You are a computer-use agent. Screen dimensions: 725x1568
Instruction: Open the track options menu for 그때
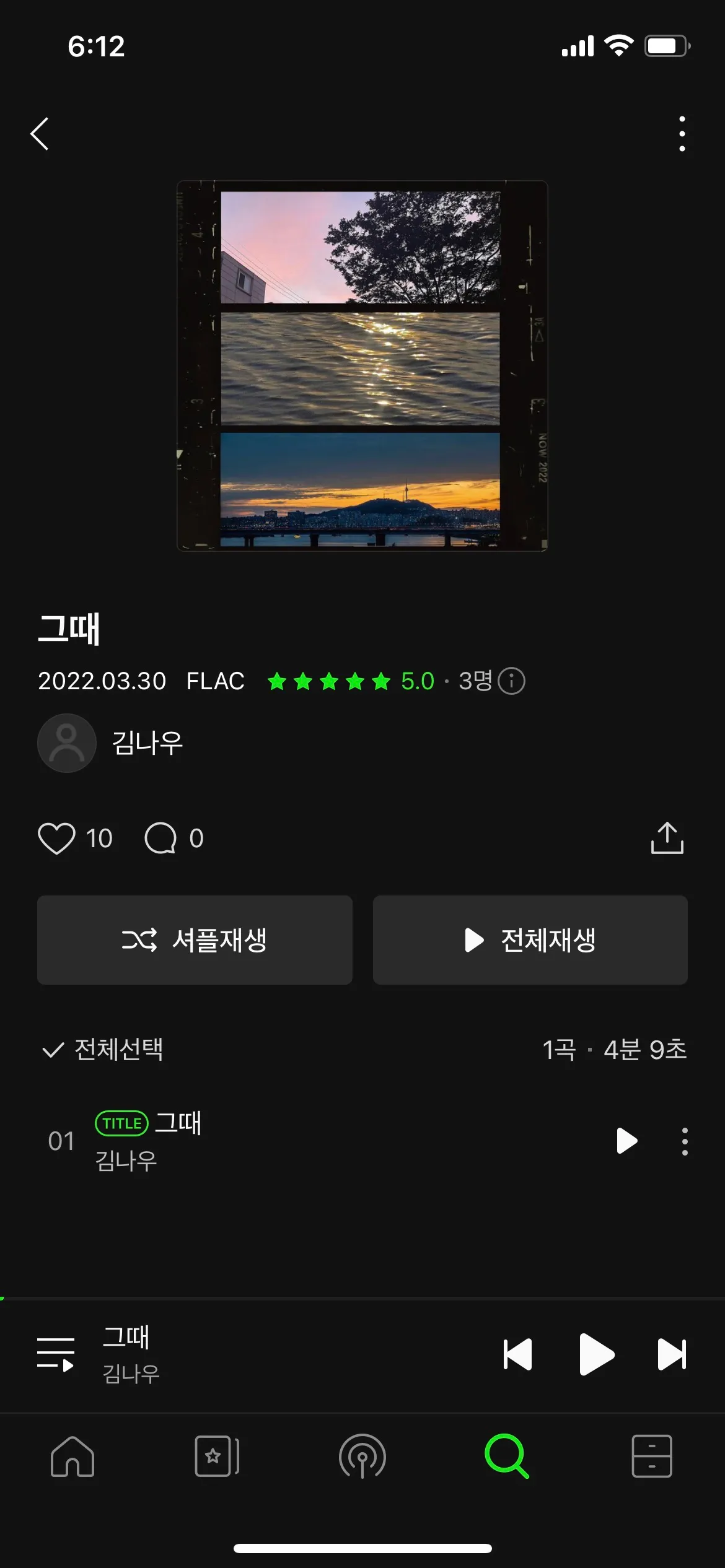684,1141
